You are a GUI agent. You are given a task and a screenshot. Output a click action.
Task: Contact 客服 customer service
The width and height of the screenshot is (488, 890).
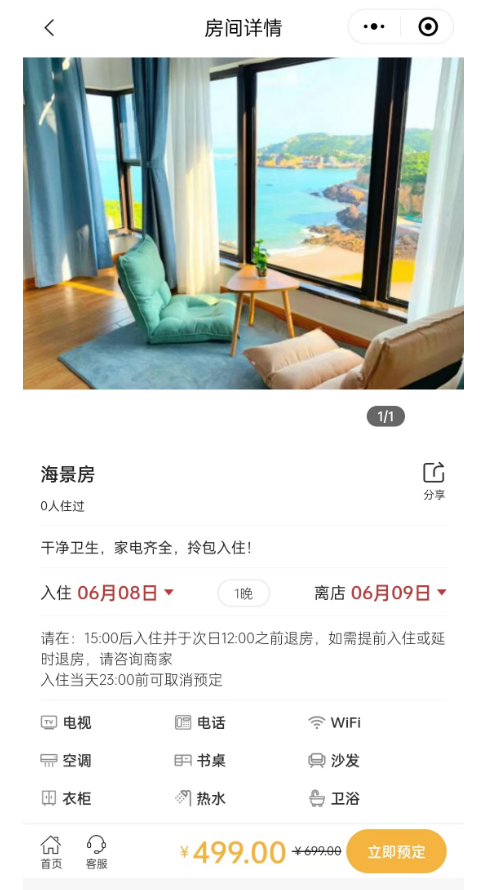tap(96, 852)
